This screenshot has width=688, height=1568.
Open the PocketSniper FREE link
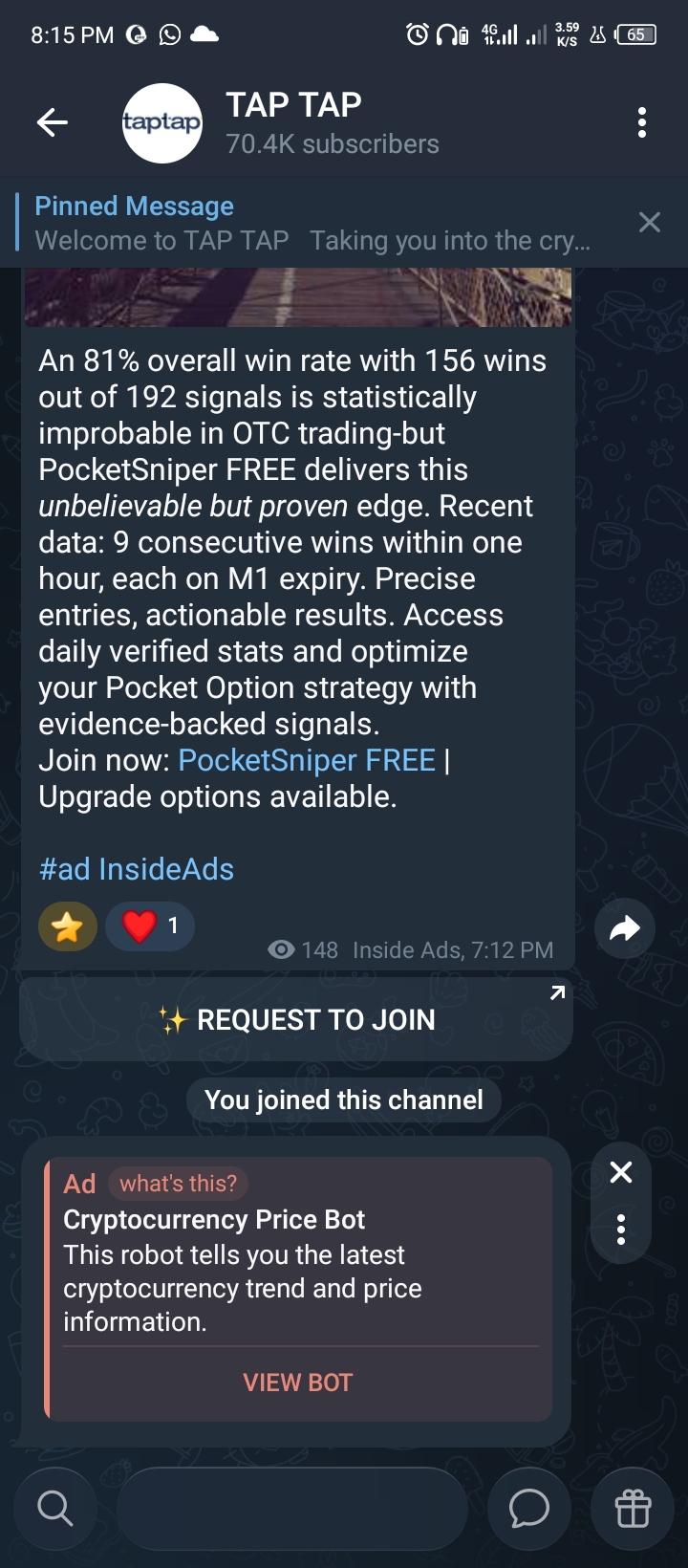point(306,760)
